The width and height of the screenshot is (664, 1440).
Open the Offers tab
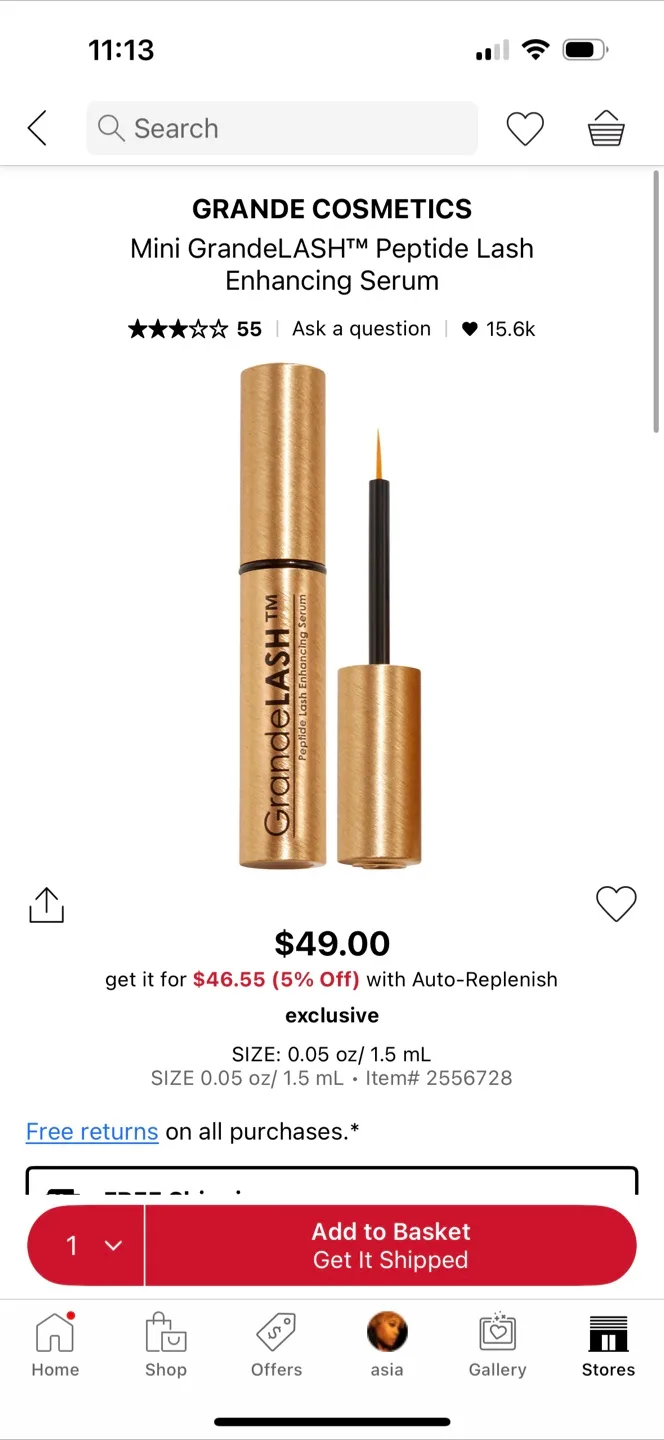tap(276, 1345)
